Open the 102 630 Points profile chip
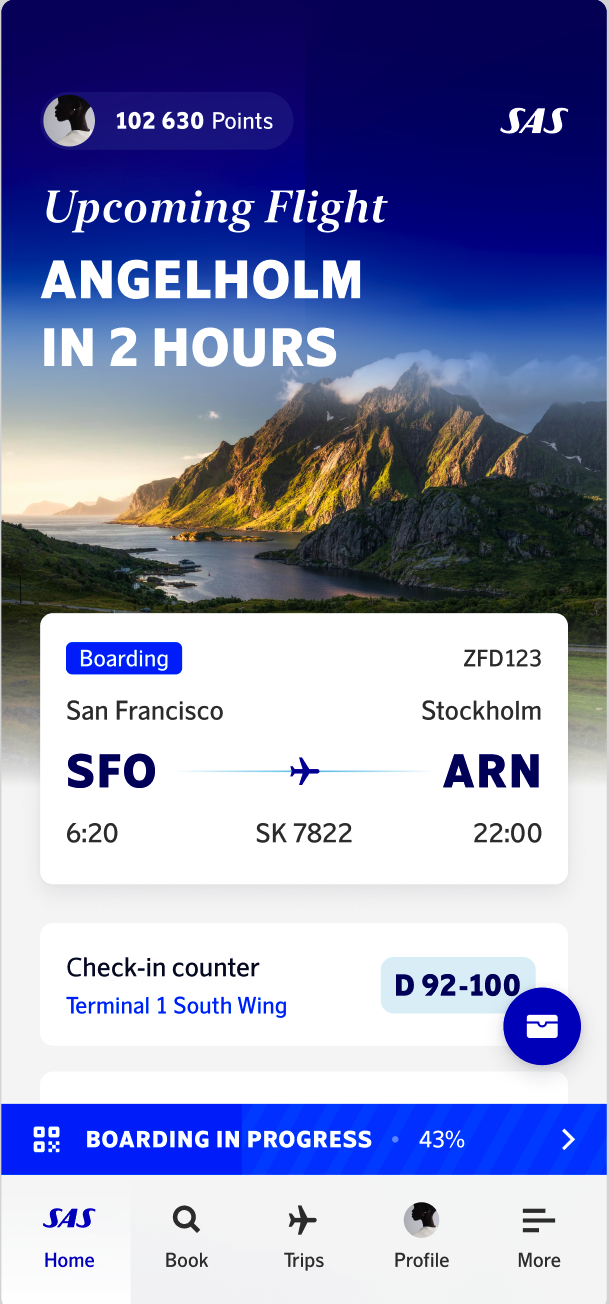 [x=167, y=121]
